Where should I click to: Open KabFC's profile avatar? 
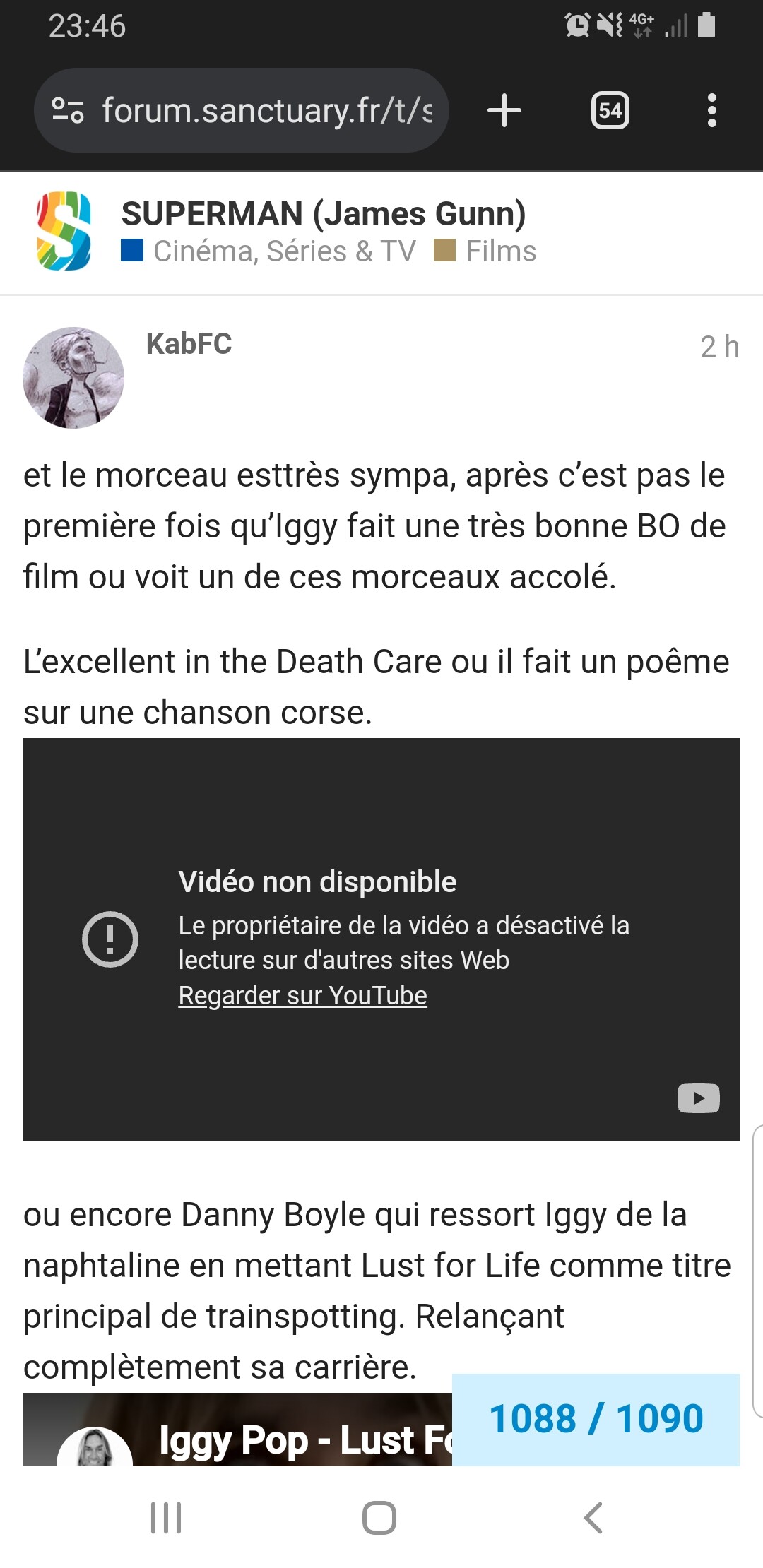(73, 377)
